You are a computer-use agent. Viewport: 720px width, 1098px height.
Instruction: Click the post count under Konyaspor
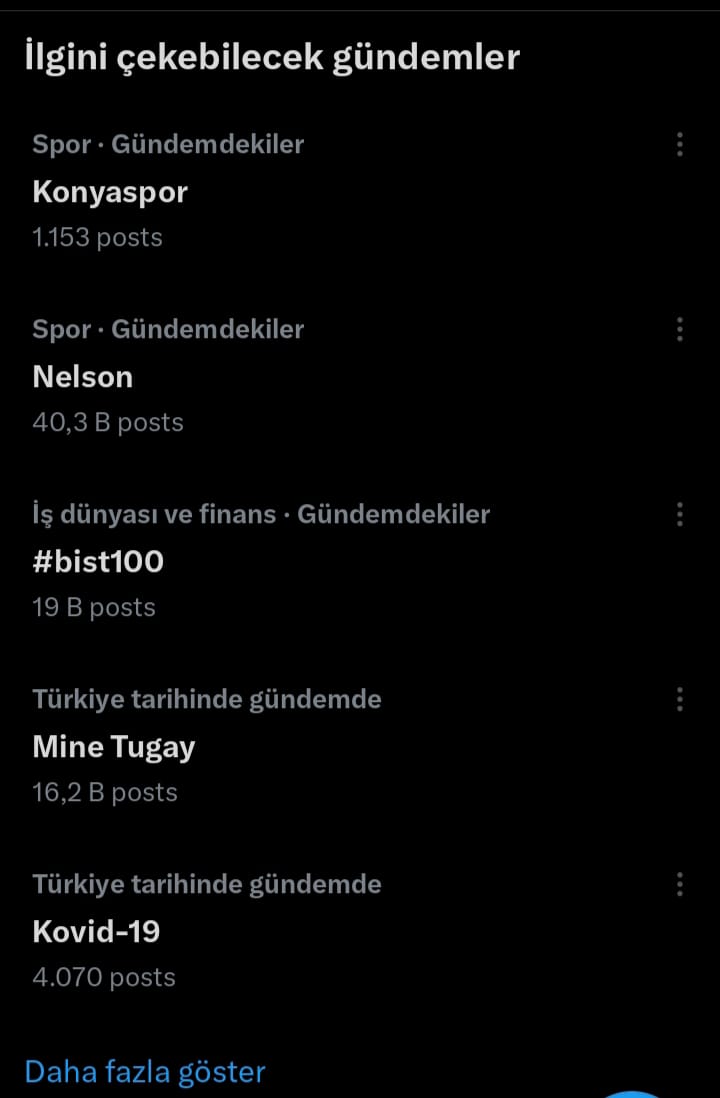(97, 237)
